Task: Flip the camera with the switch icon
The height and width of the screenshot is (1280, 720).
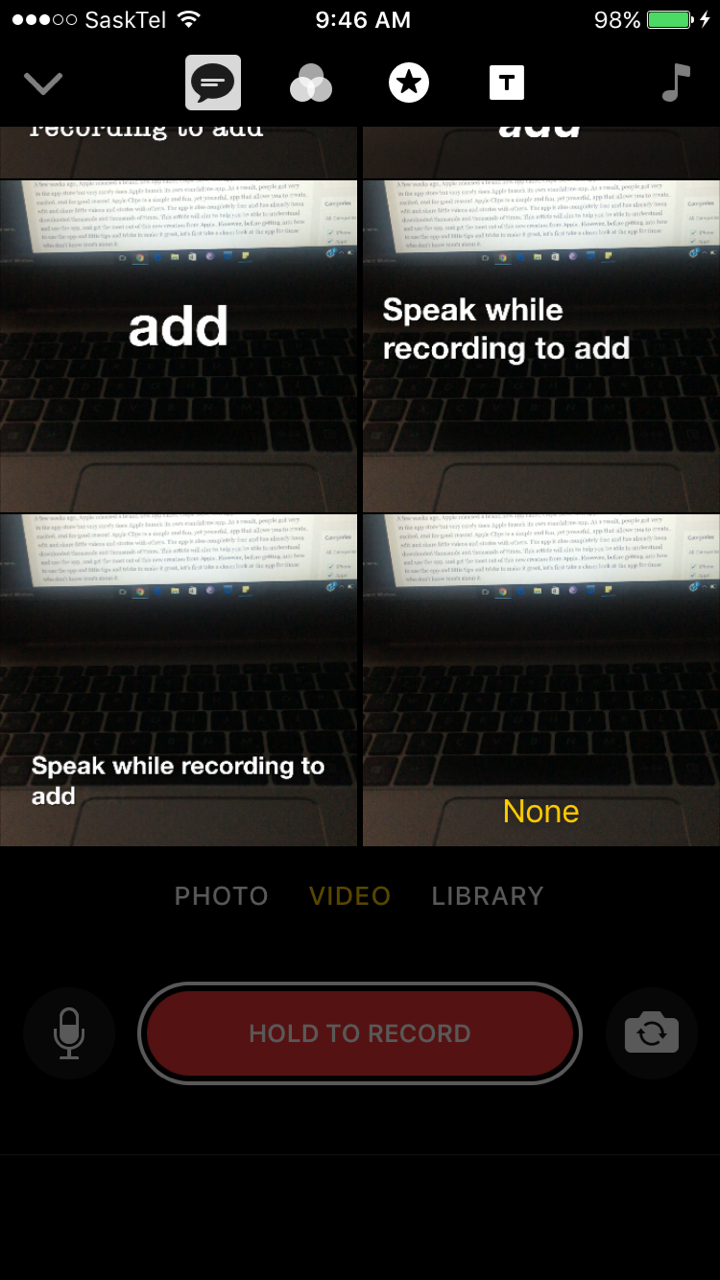Action: 651,1034
